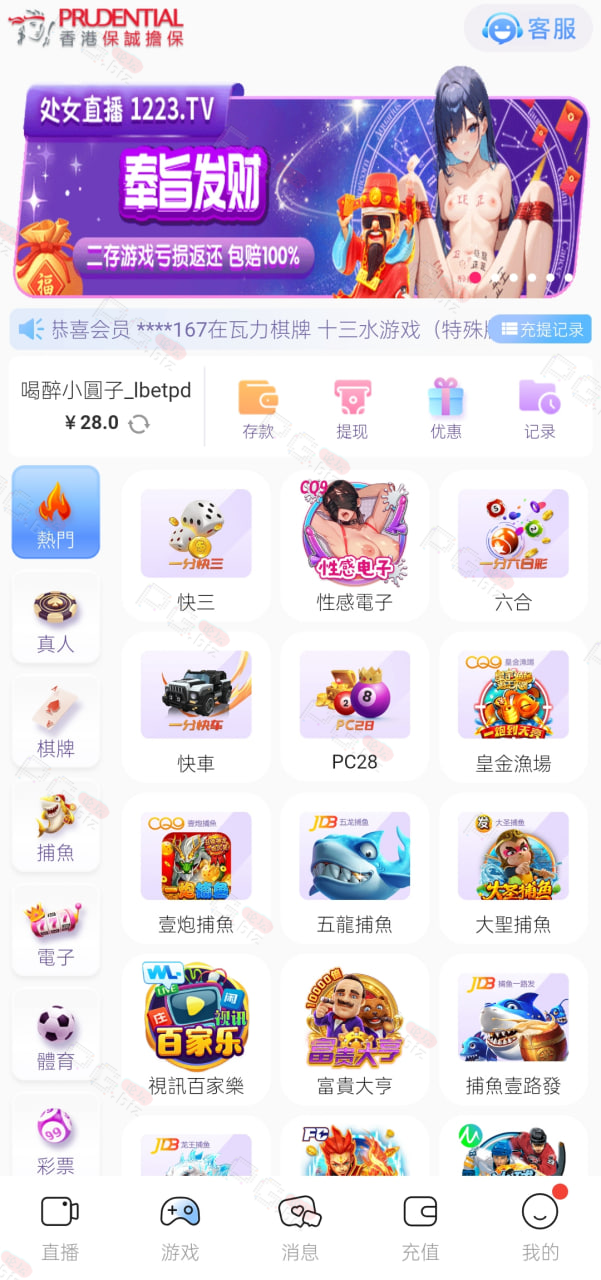Open 优惠 promotions

446,409
